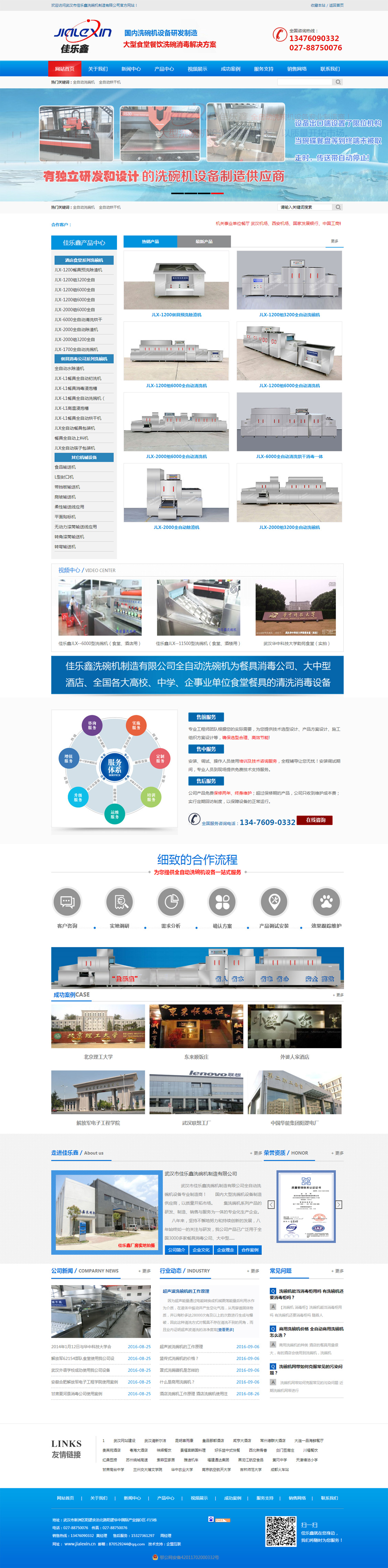Switch to the 最新产品 tab
This screenshot has height=1568, width=388.
(x=204, y=241)
